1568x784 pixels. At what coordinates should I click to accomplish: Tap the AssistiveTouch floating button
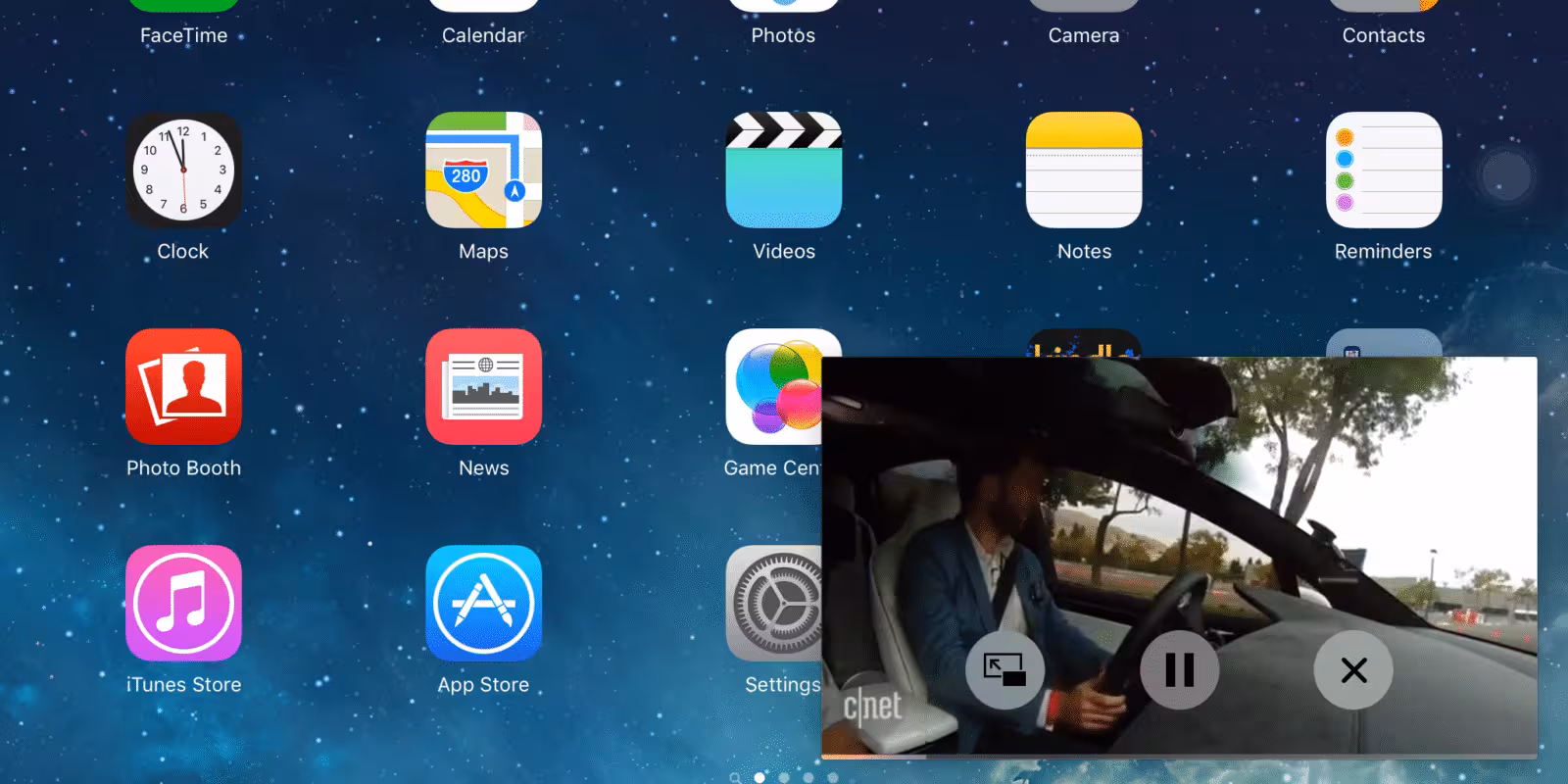(x=1506, y=176)
